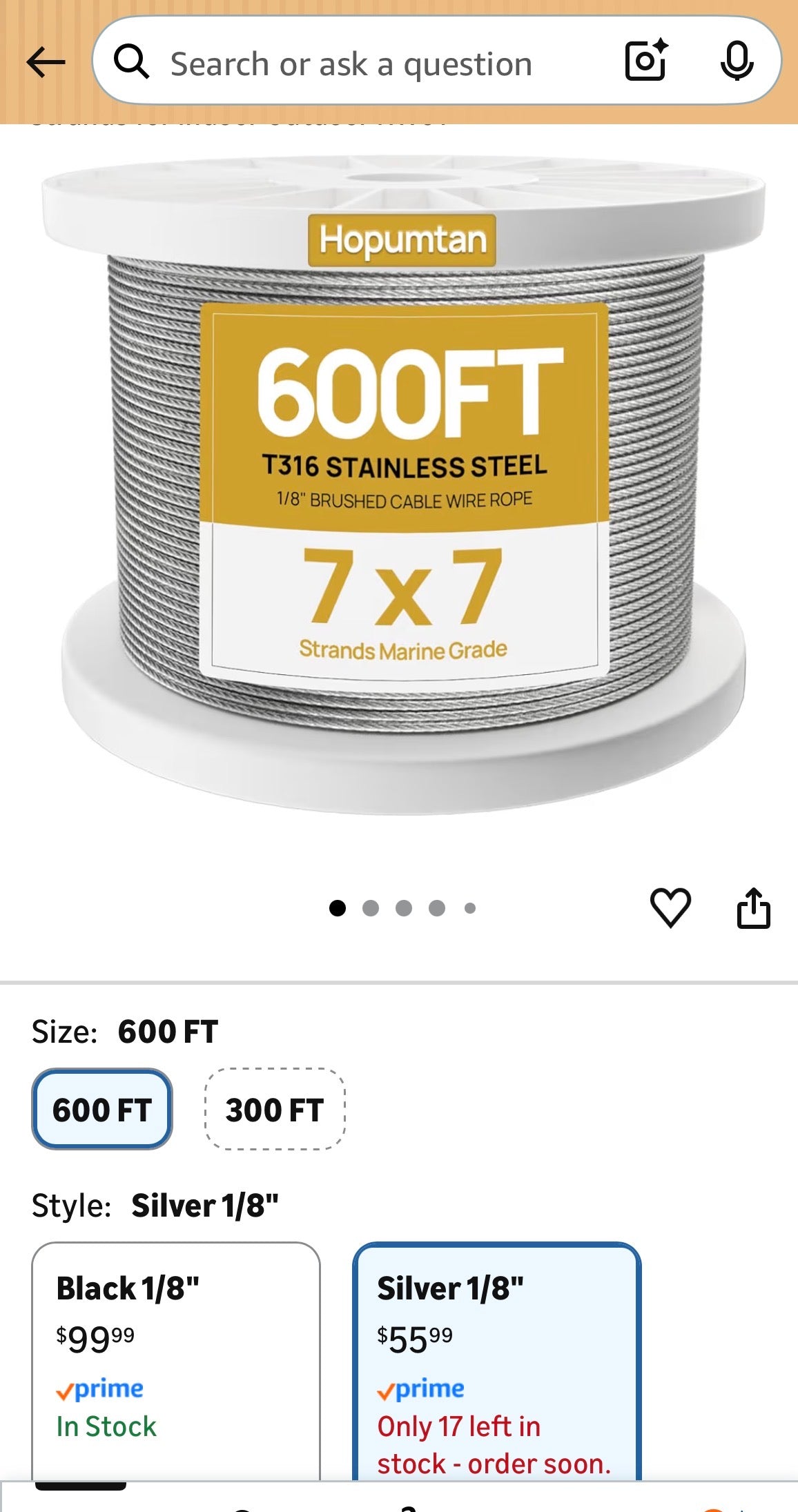798x1512 pixels.
Task: Select the Black 1/8" style card
Action: [176, 1359]
